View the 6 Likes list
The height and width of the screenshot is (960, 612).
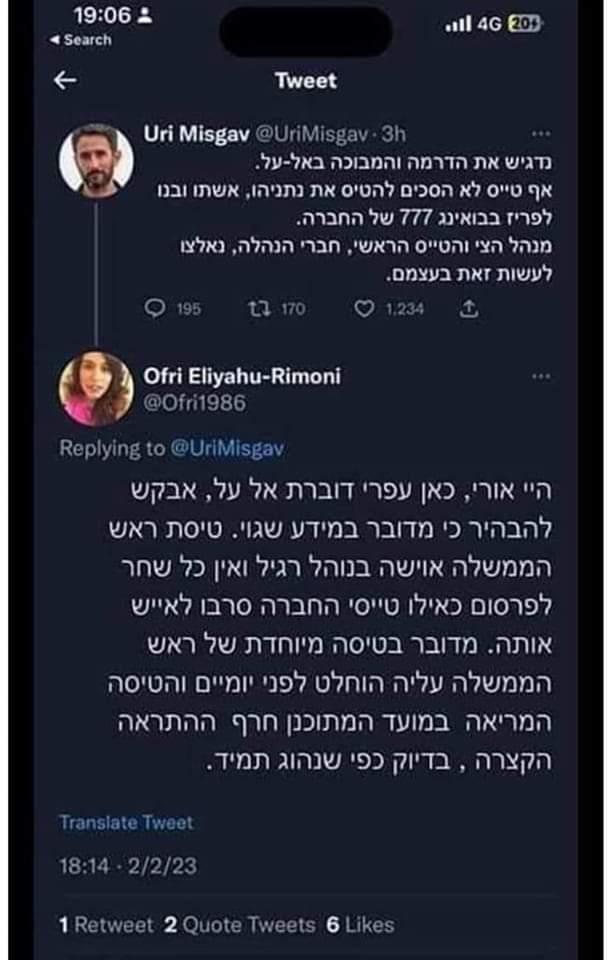click(x=360, y=925)
